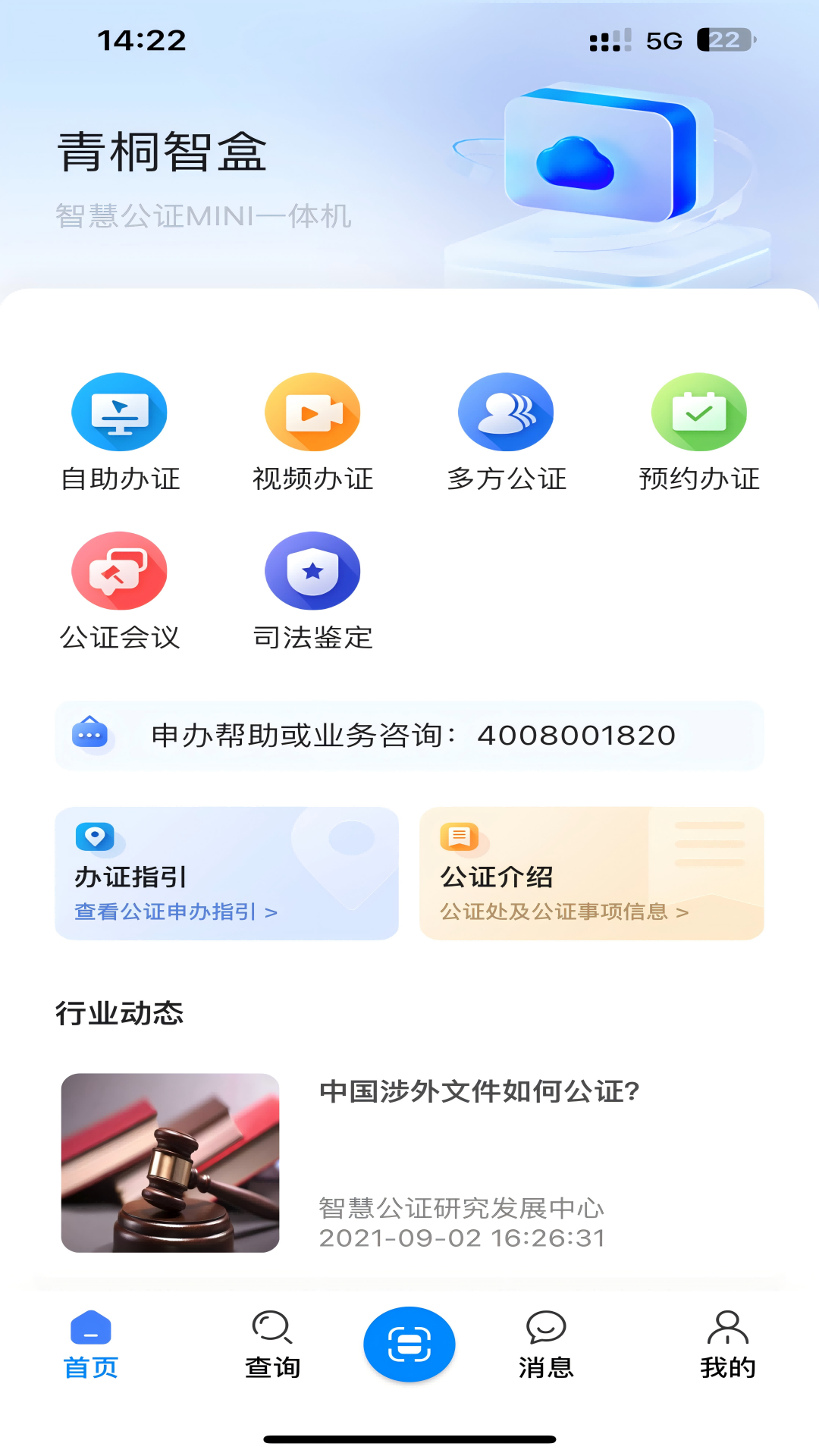Screen dimensions: 819x1456
Task: Expand 查看公证申办指引 via its chevron
Action: [273, 911]
